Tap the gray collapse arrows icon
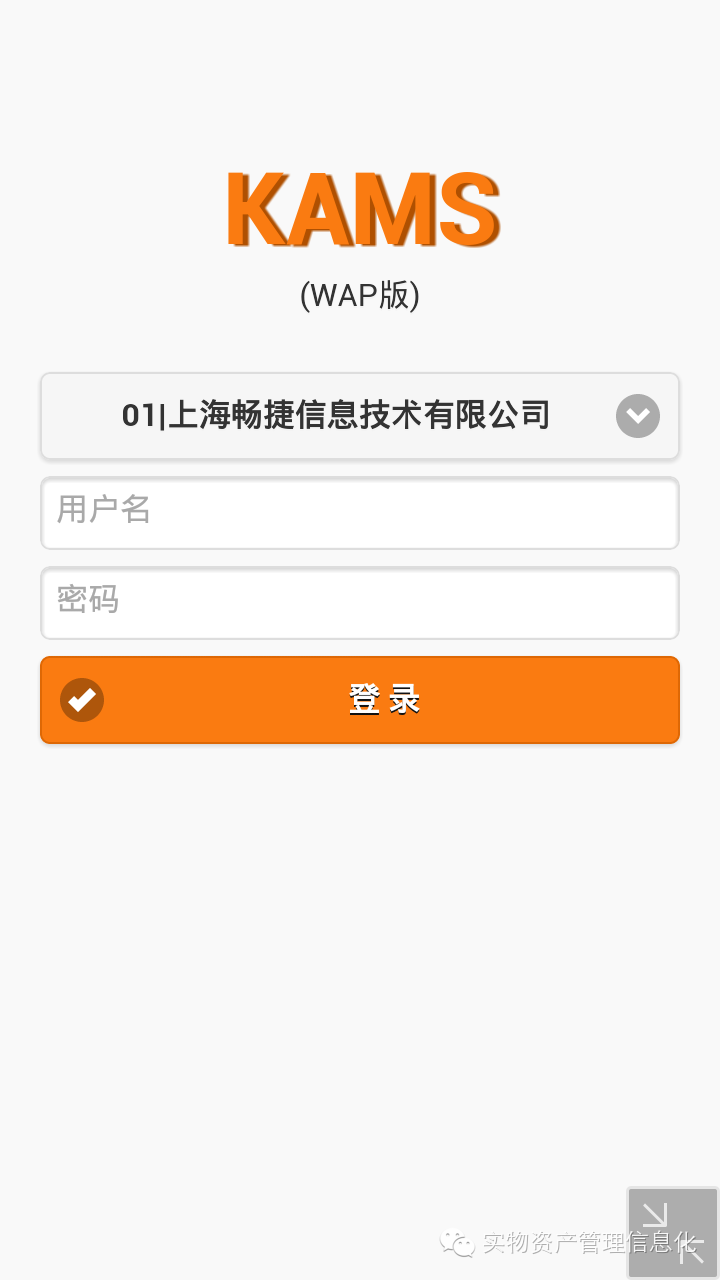This screenshot has width=720, height=1280. pyautogui.click(x=673, y=1233)
